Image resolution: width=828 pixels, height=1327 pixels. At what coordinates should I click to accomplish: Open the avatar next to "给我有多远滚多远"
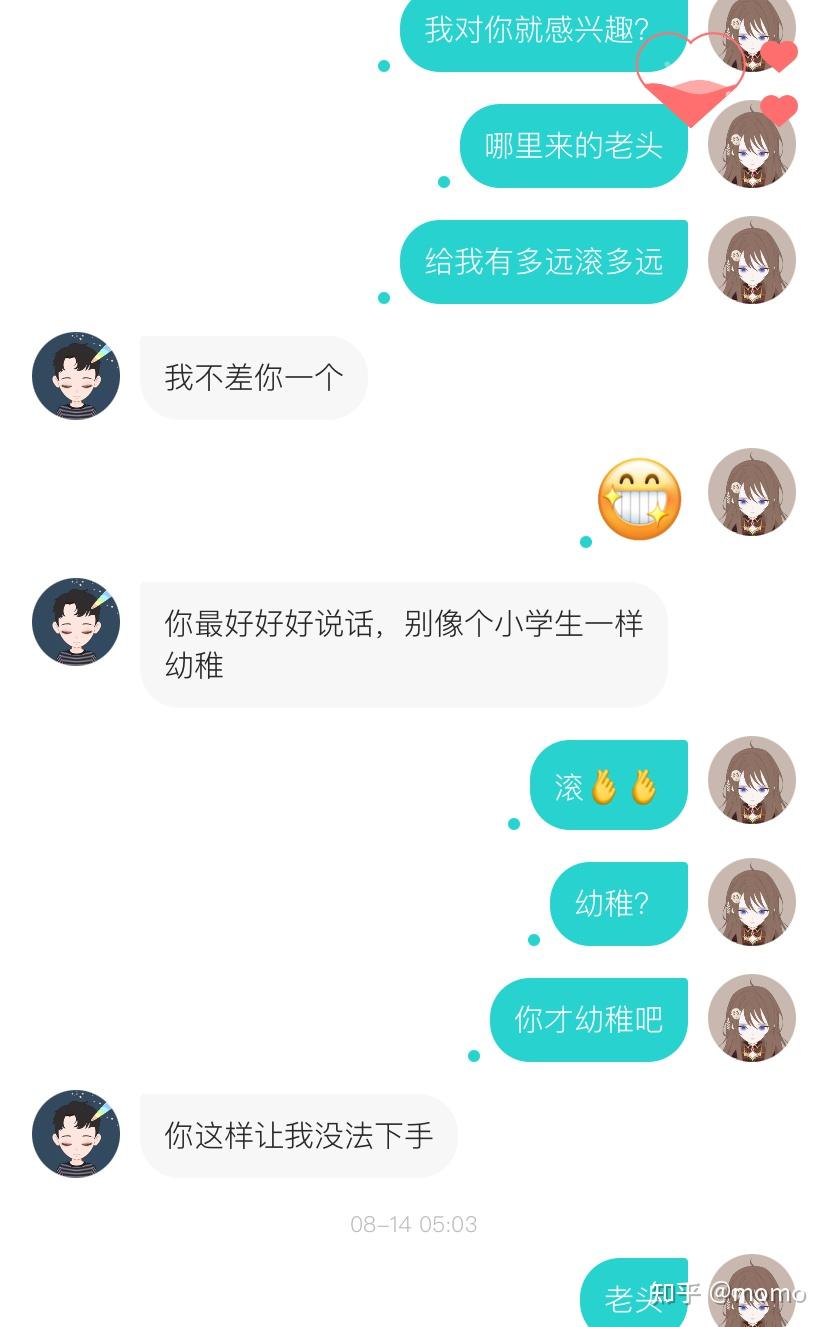coord(752,260)
